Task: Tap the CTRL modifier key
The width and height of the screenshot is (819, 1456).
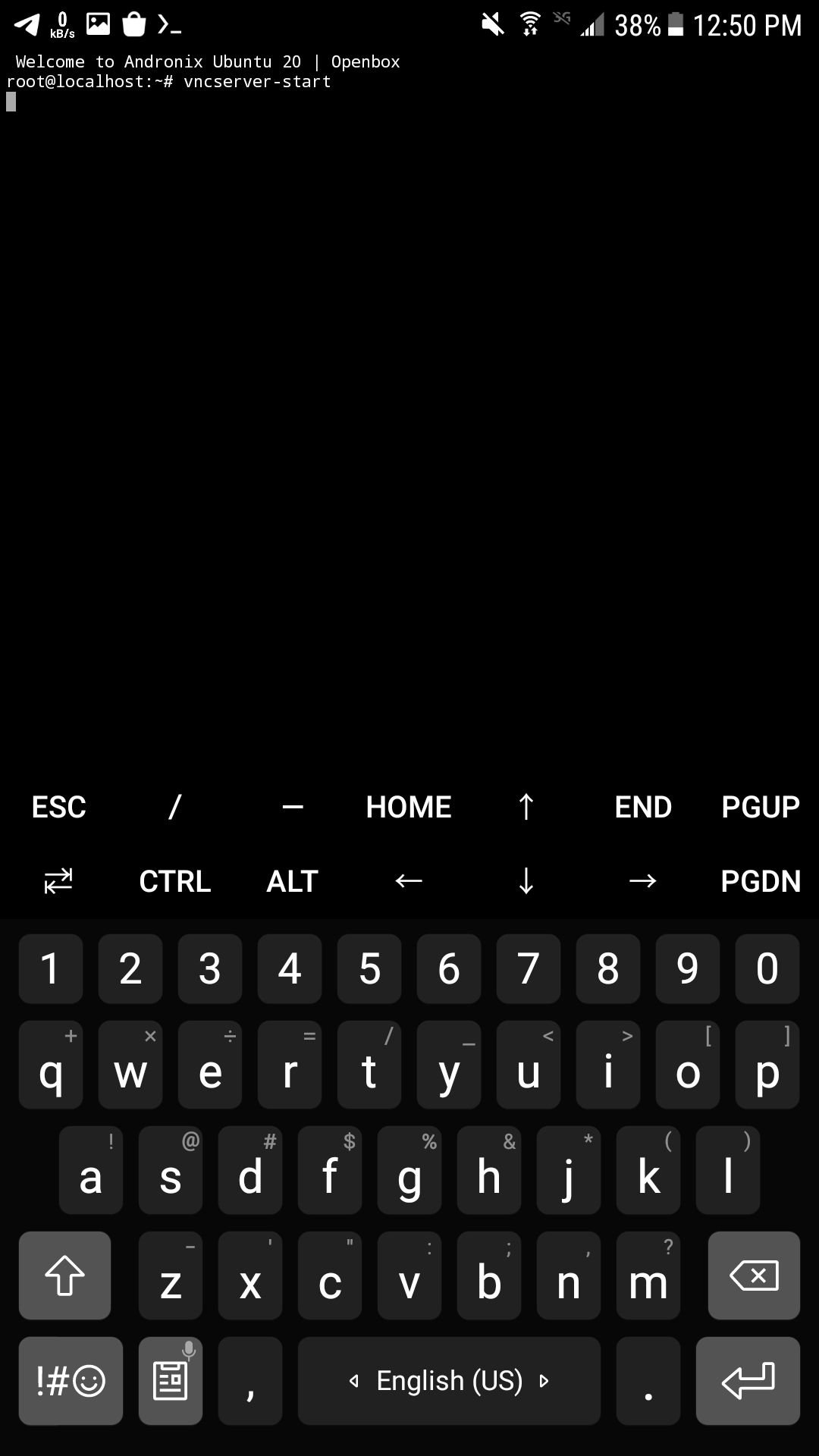Action: [x=175, y=881]
